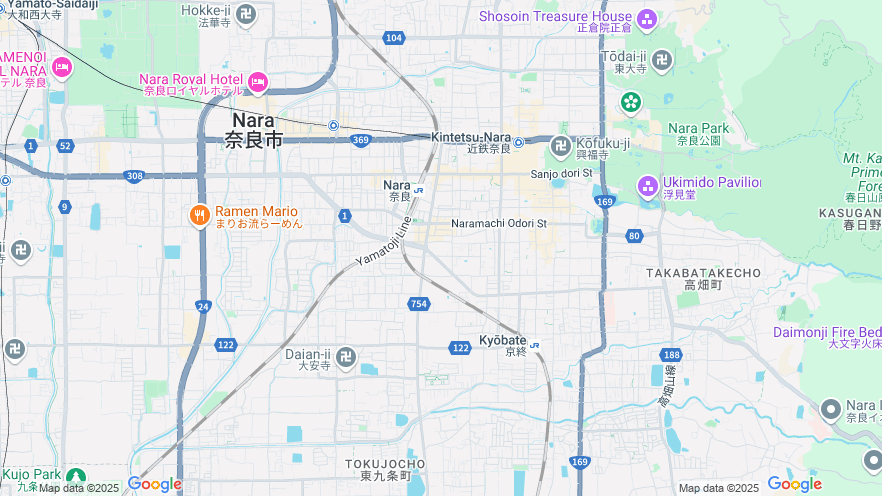
Task: Select the Kintetsu-Nara station icon
Action: click(x=519, y=142)
